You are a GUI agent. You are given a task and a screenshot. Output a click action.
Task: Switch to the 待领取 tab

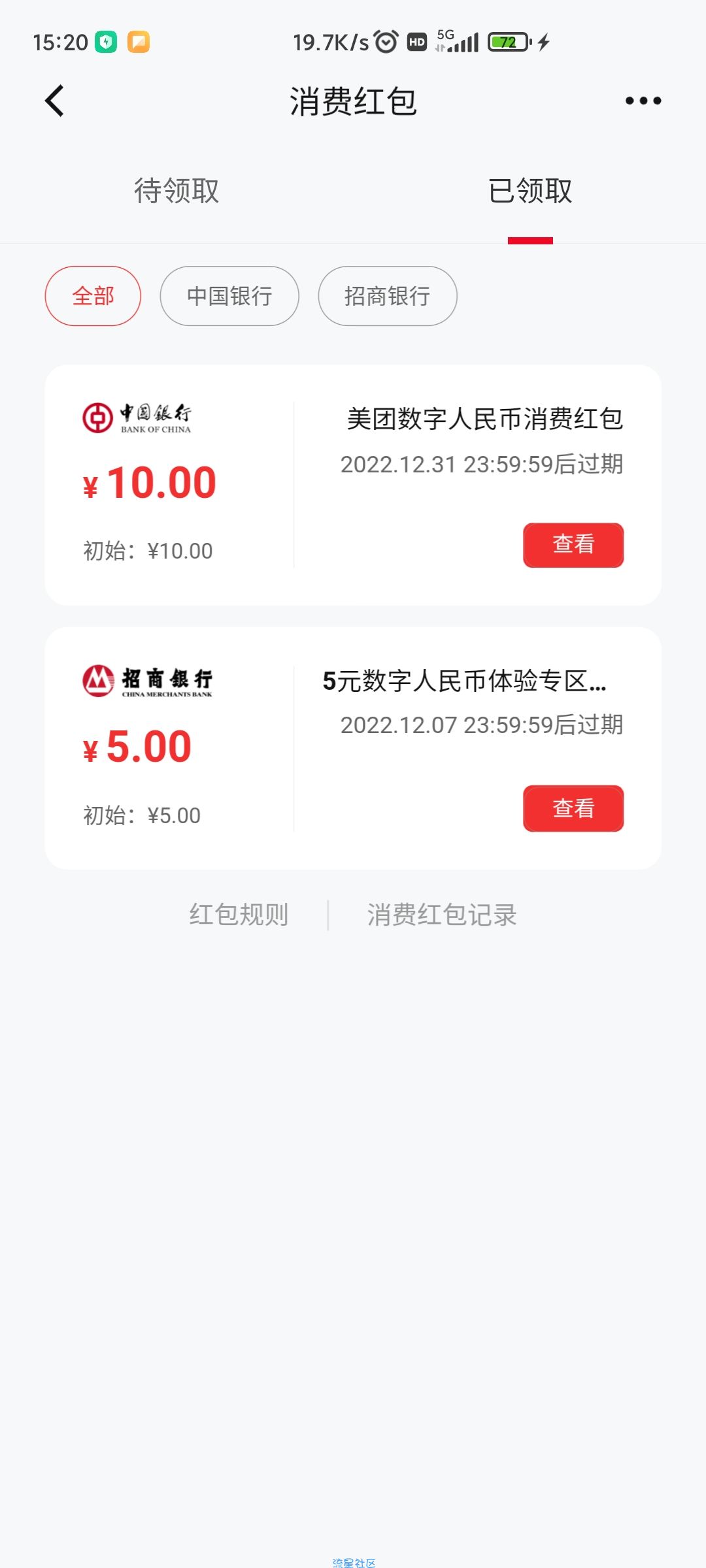point(176,191)
